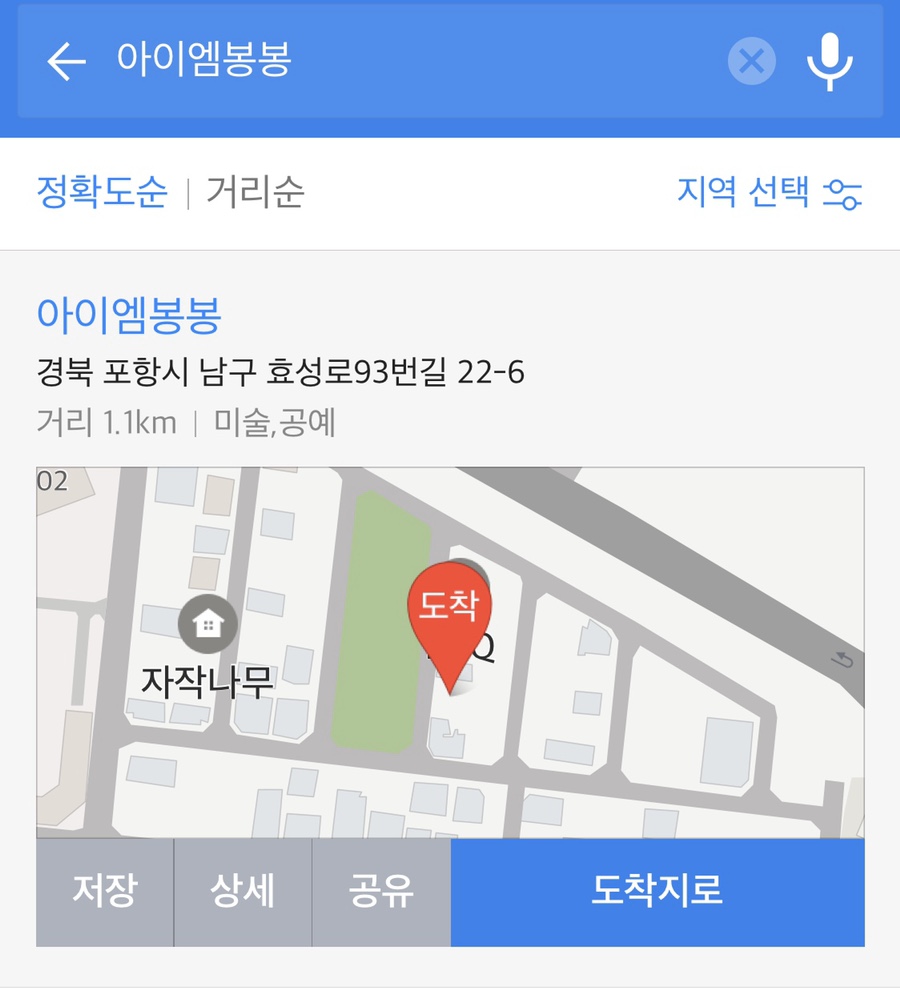The height and width of the screenshot is (994, 900).
Task: Open the 지역 선택 region filter
Action: click(768, 192)
